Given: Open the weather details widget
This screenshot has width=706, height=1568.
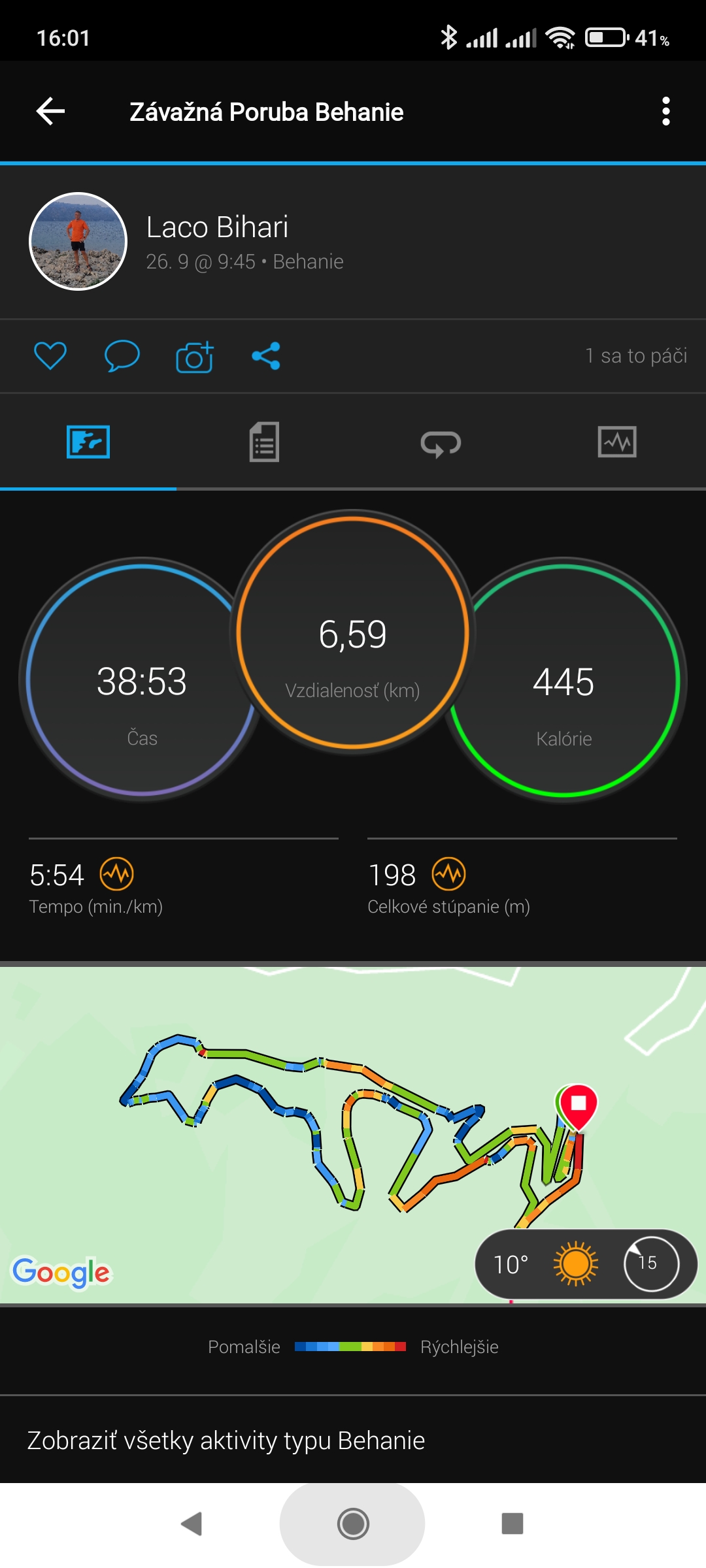Looking at the screenshot, I should tap(586, 1264).
